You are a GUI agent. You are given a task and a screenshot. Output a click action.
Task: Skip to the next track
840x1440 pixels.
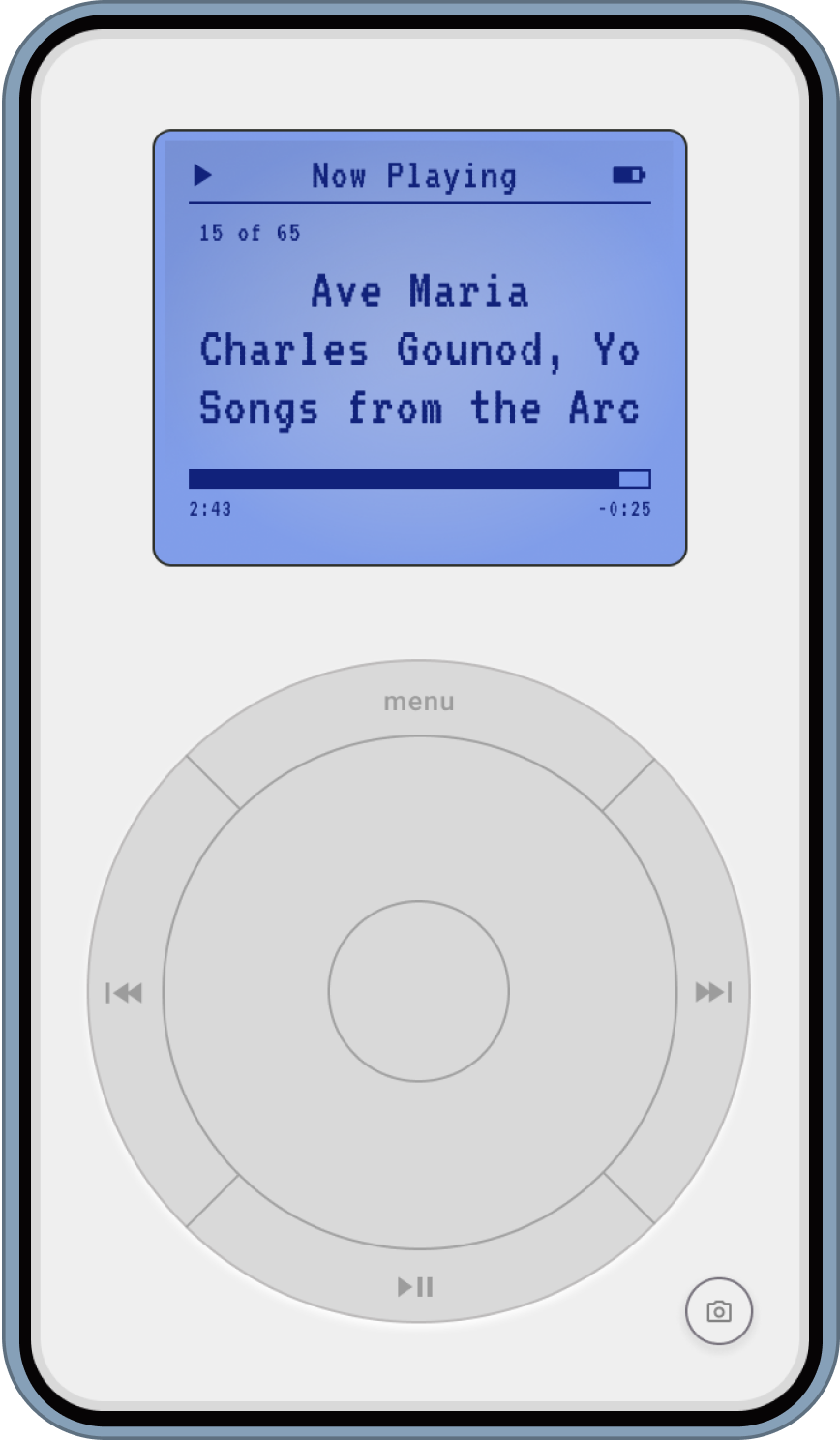pyautogui.click(x=714, y=992)
